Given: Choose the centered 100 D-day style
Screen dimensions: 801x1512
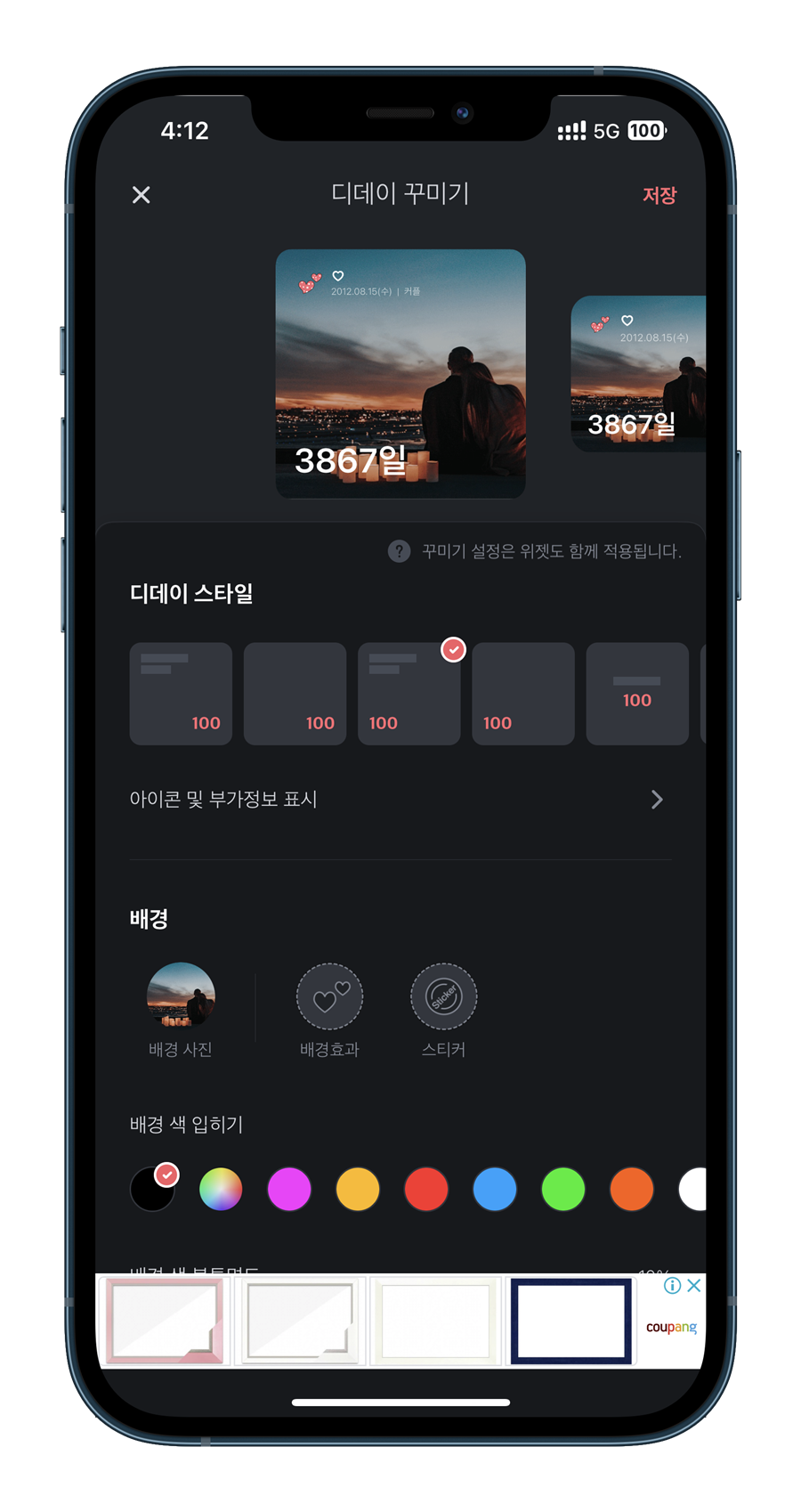Looking at the screenshot, I should [x=637, y=694].
